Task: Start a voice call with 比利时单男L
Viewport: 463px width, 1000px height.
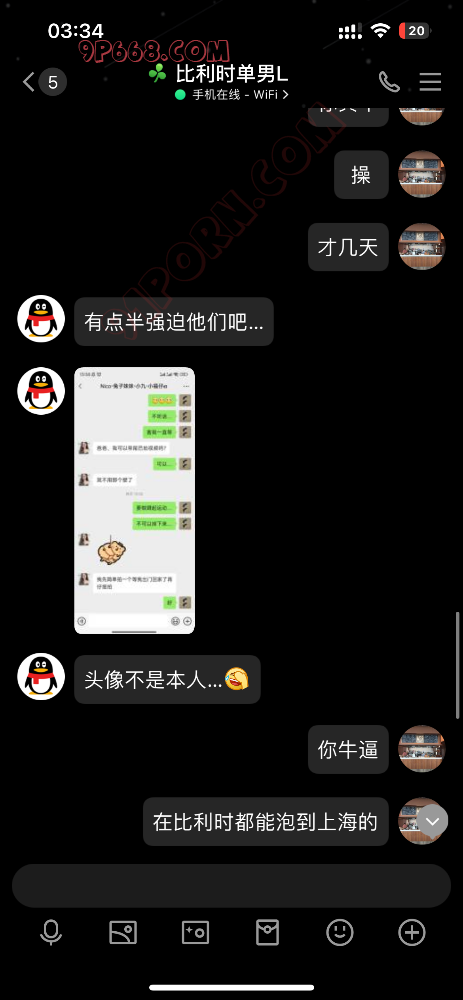Action: 389,82
